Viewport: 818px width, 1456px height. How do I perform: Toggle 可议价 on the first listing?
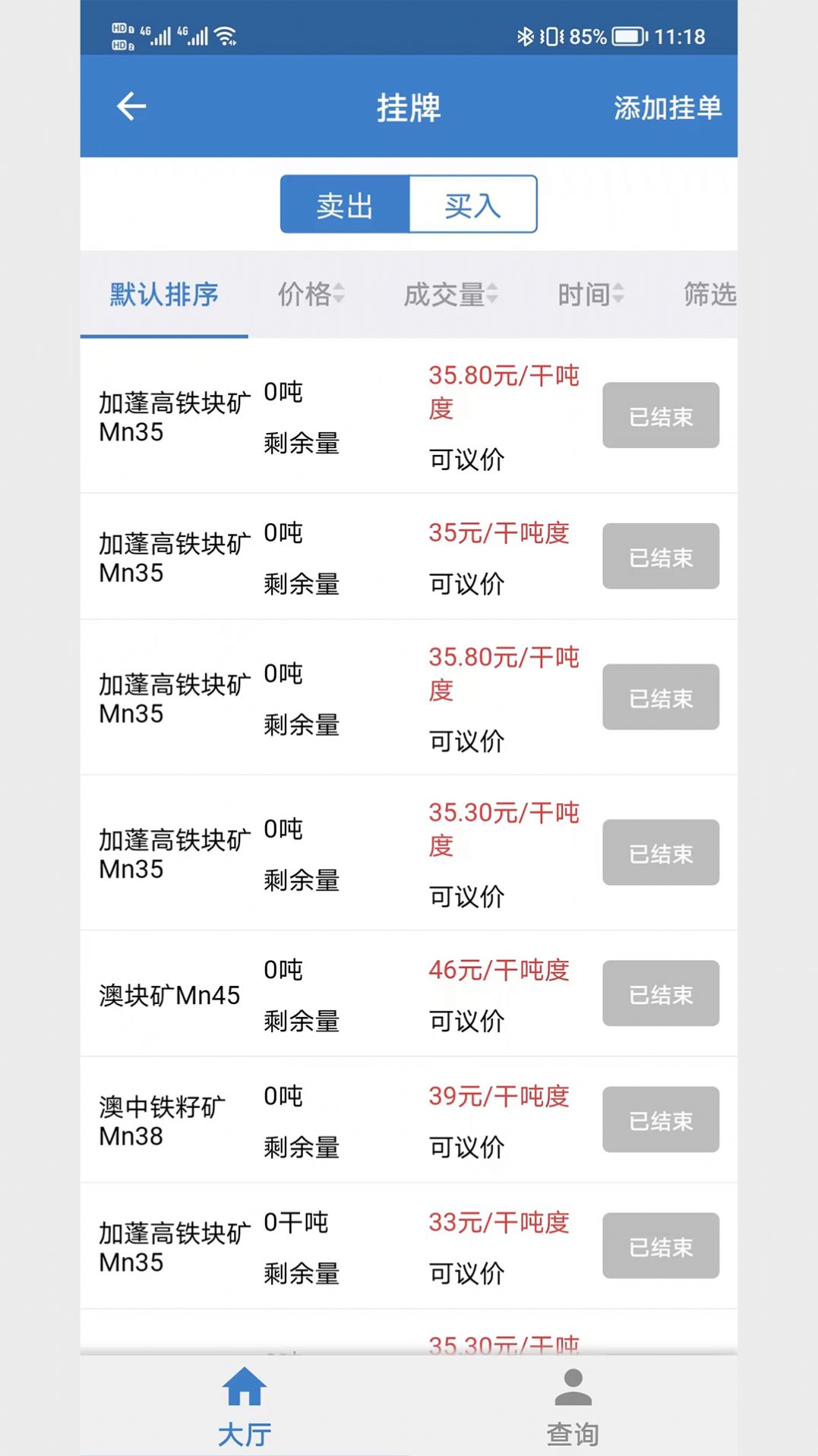(x=466, y=460)
